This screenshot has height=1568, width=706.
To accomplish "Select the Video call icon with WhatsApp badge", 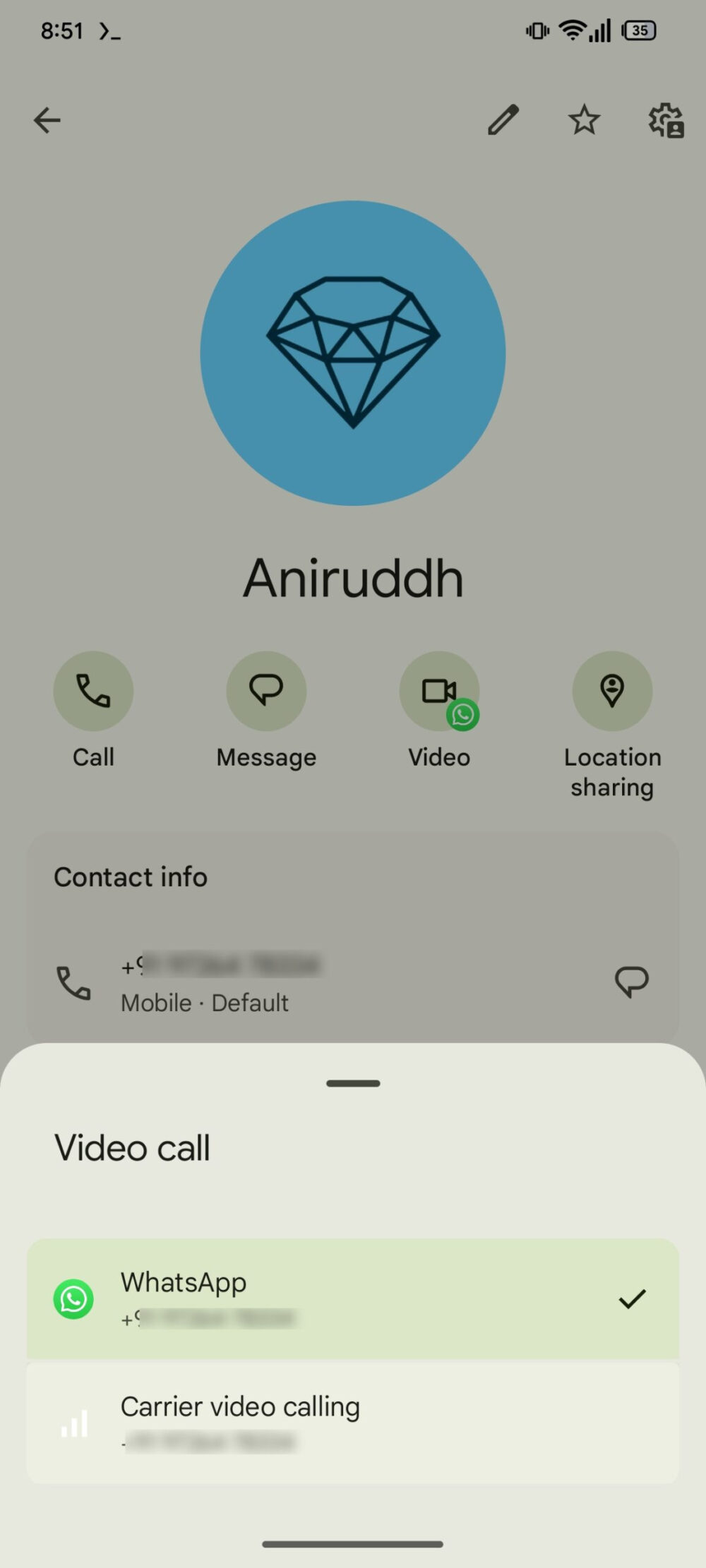I will pyautogui.click(x=439, y=692).
